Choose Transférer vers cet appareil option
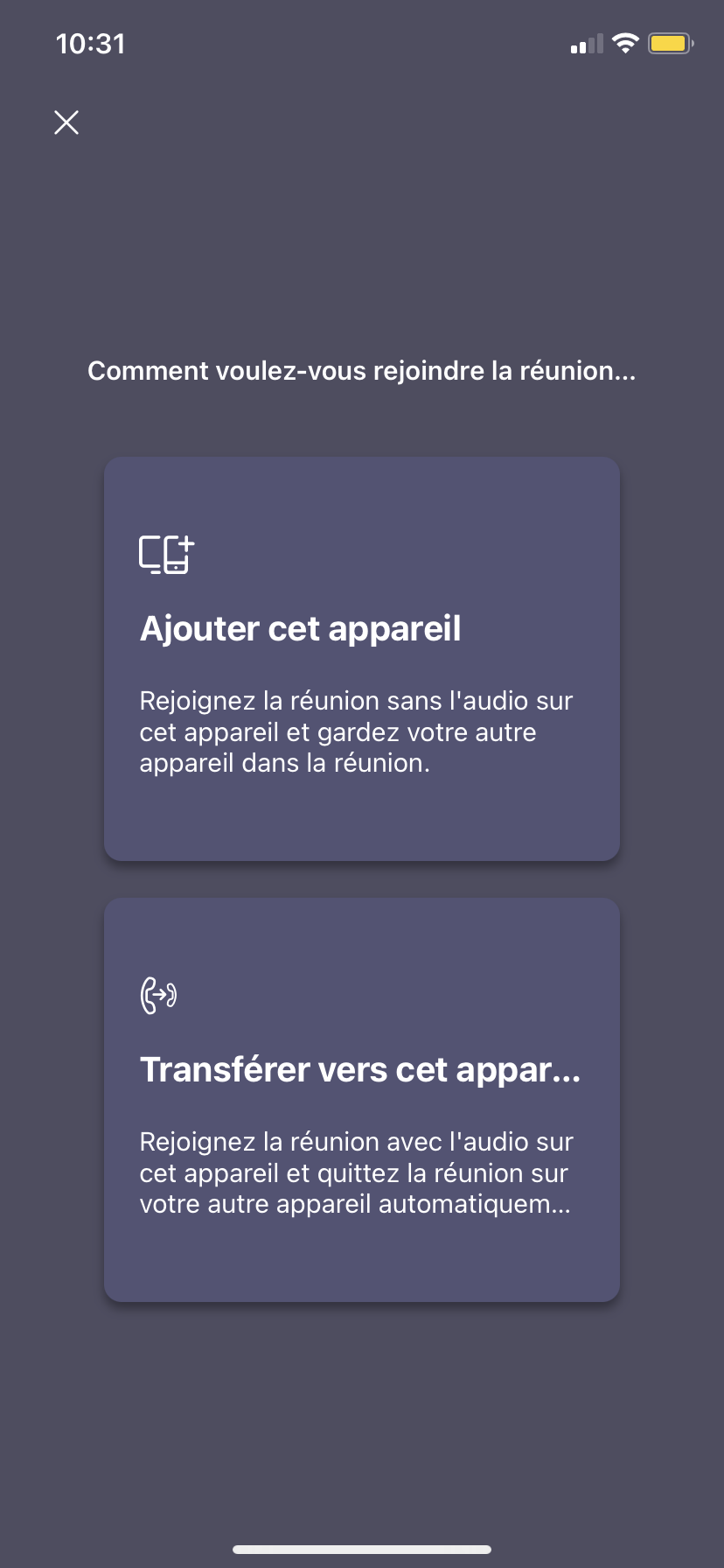 [x=362, y=1100]
